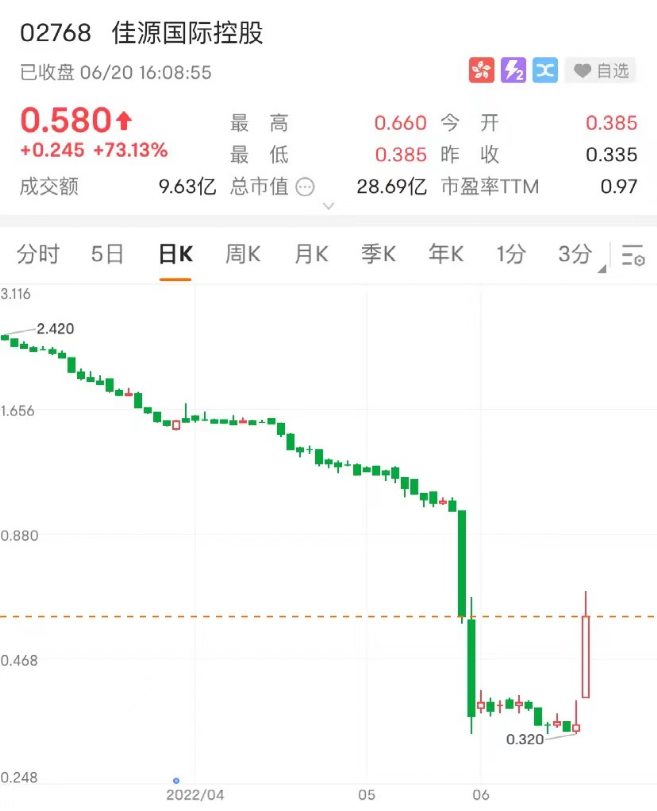Add this stock to 自选 watchlist
Viewport: 657px width, 811px height.
tap(600, 70)
